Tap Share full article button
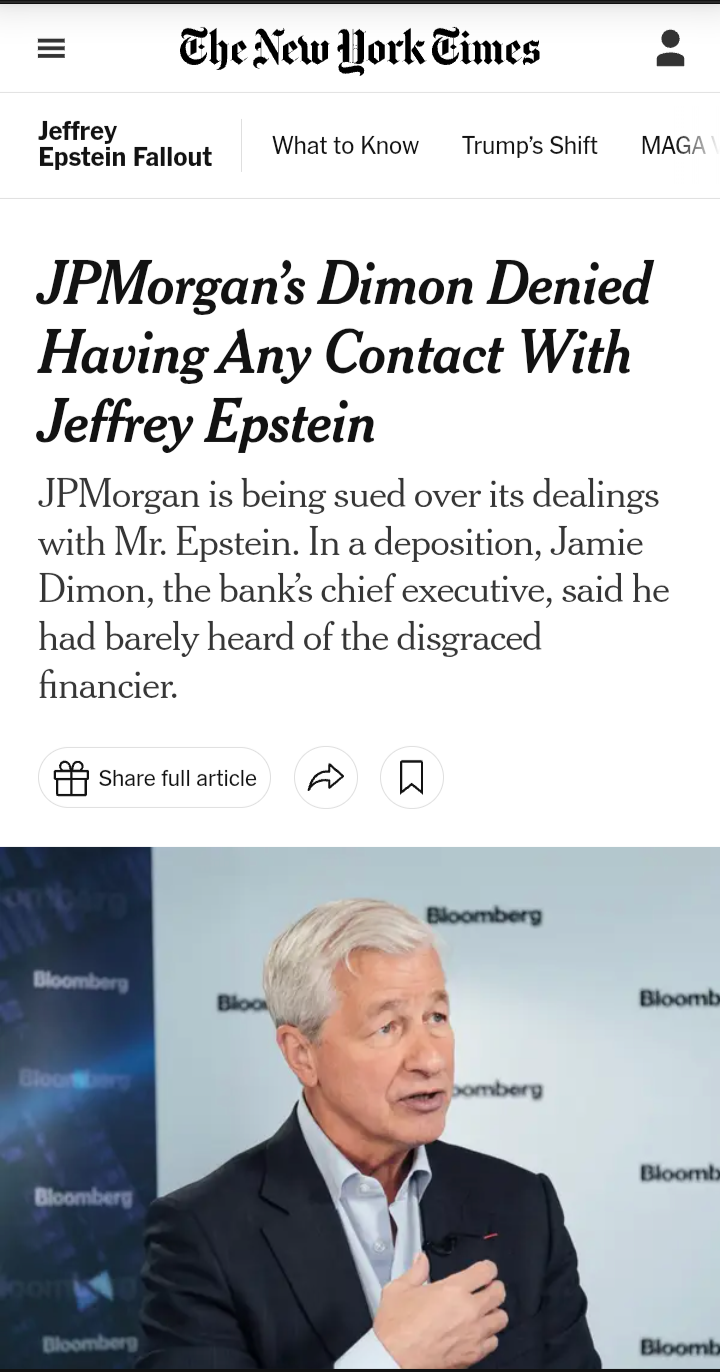This screenshot has width=720, height=1372. (x=155, y=777)
